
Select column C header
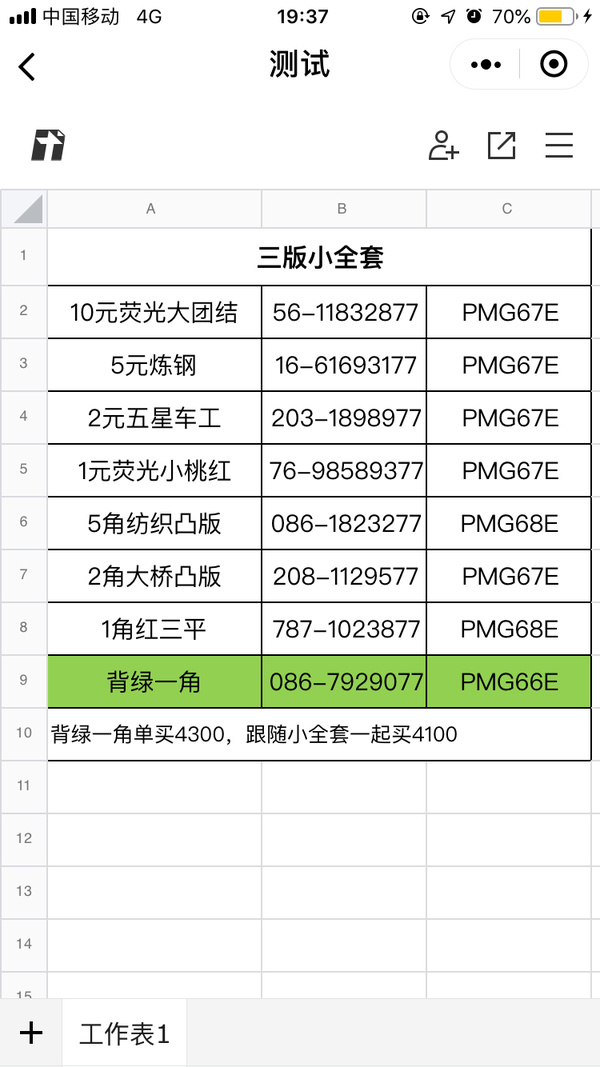click(x=508, y=209)
